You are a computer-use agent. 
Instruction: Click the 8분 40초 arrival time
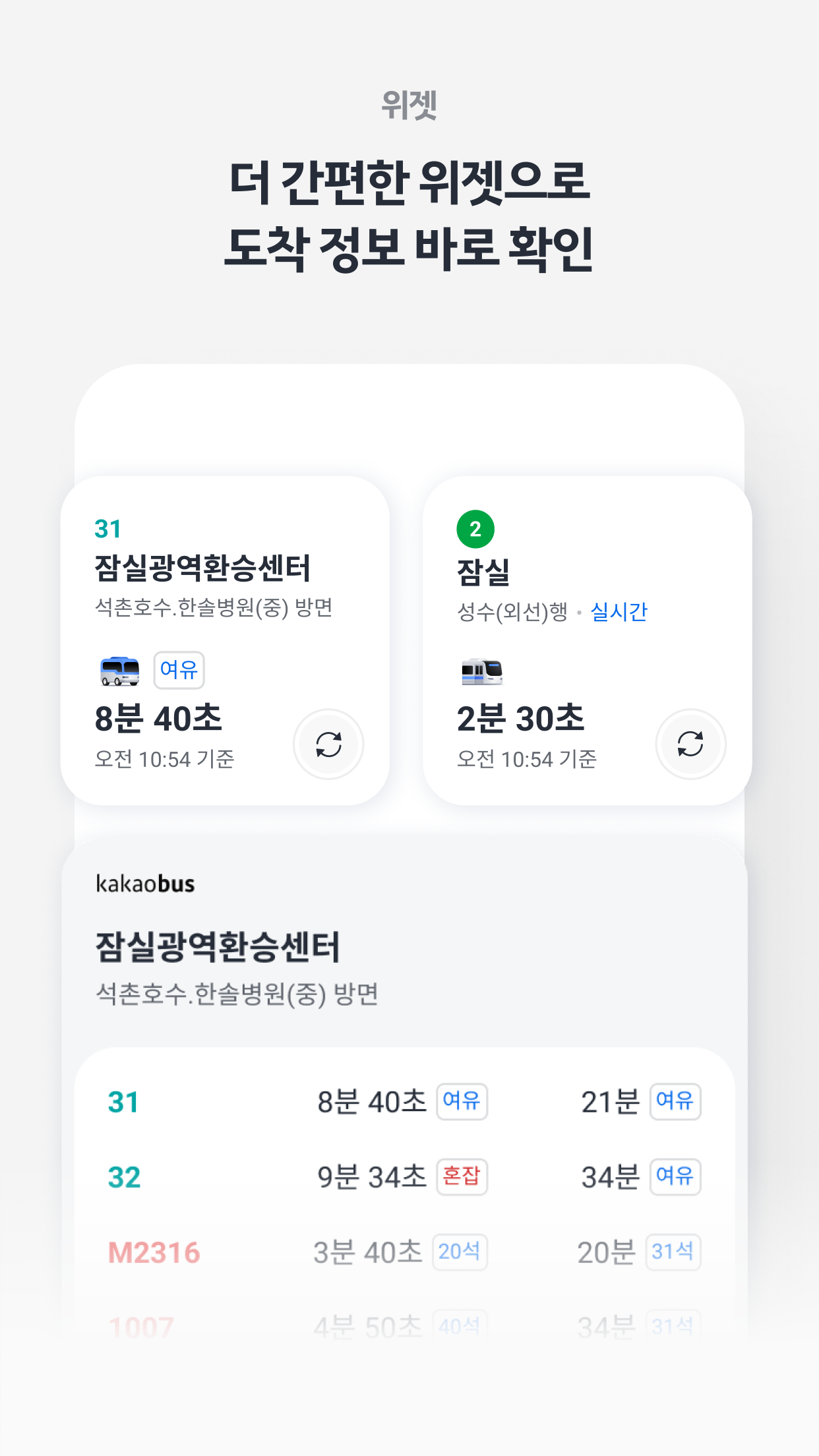[159, 718]
